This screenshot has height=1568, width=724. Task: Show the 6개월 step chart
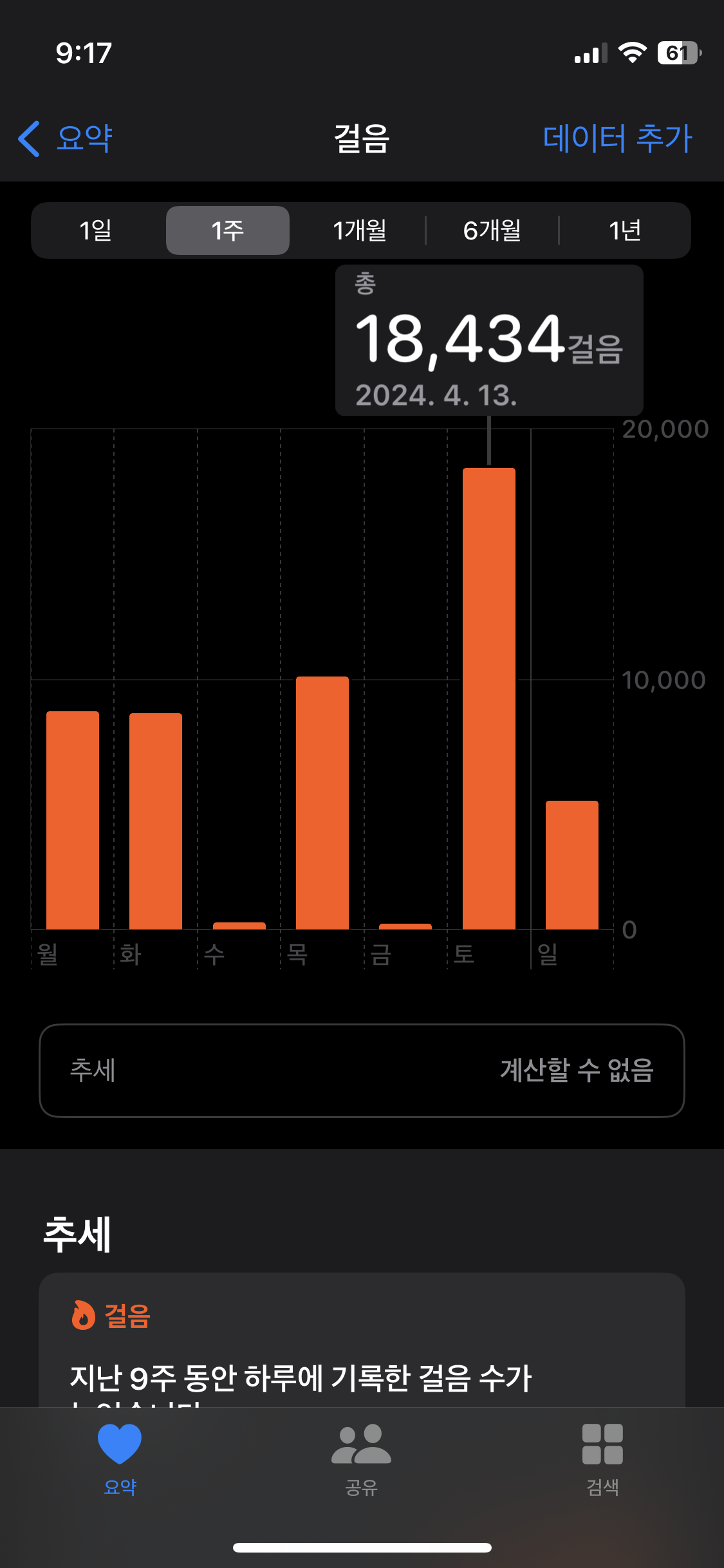(492, 230)
